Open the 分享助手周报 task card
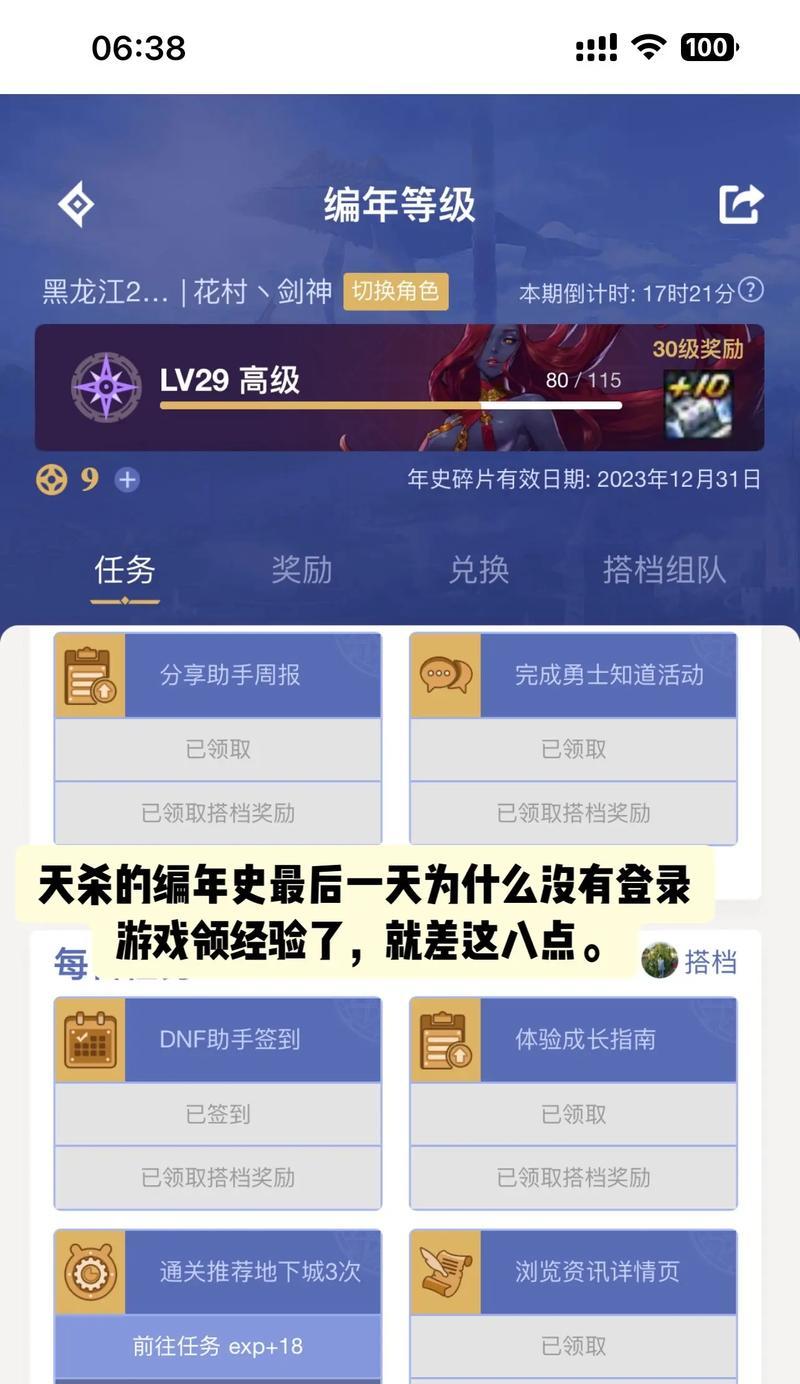 click(x=217, y=675)
